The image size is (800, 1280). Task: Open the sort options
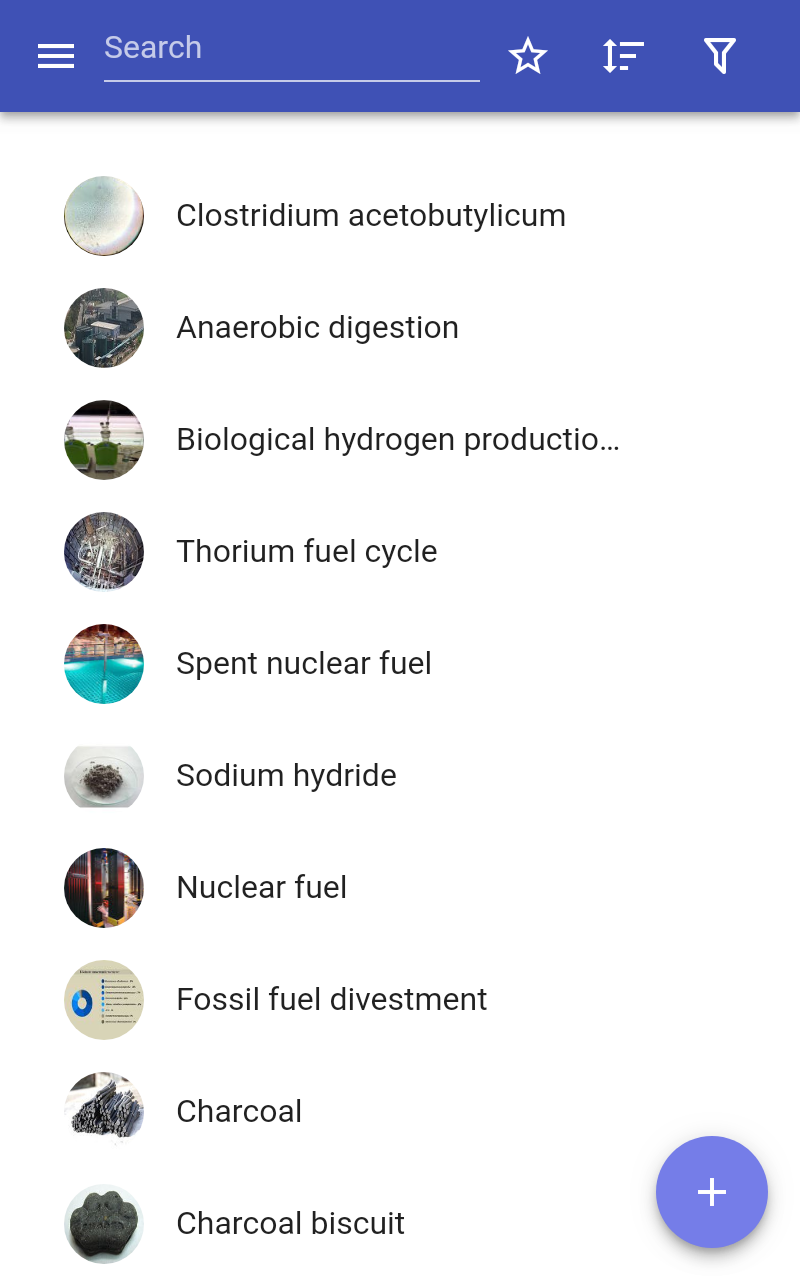(x=623, y=56)
